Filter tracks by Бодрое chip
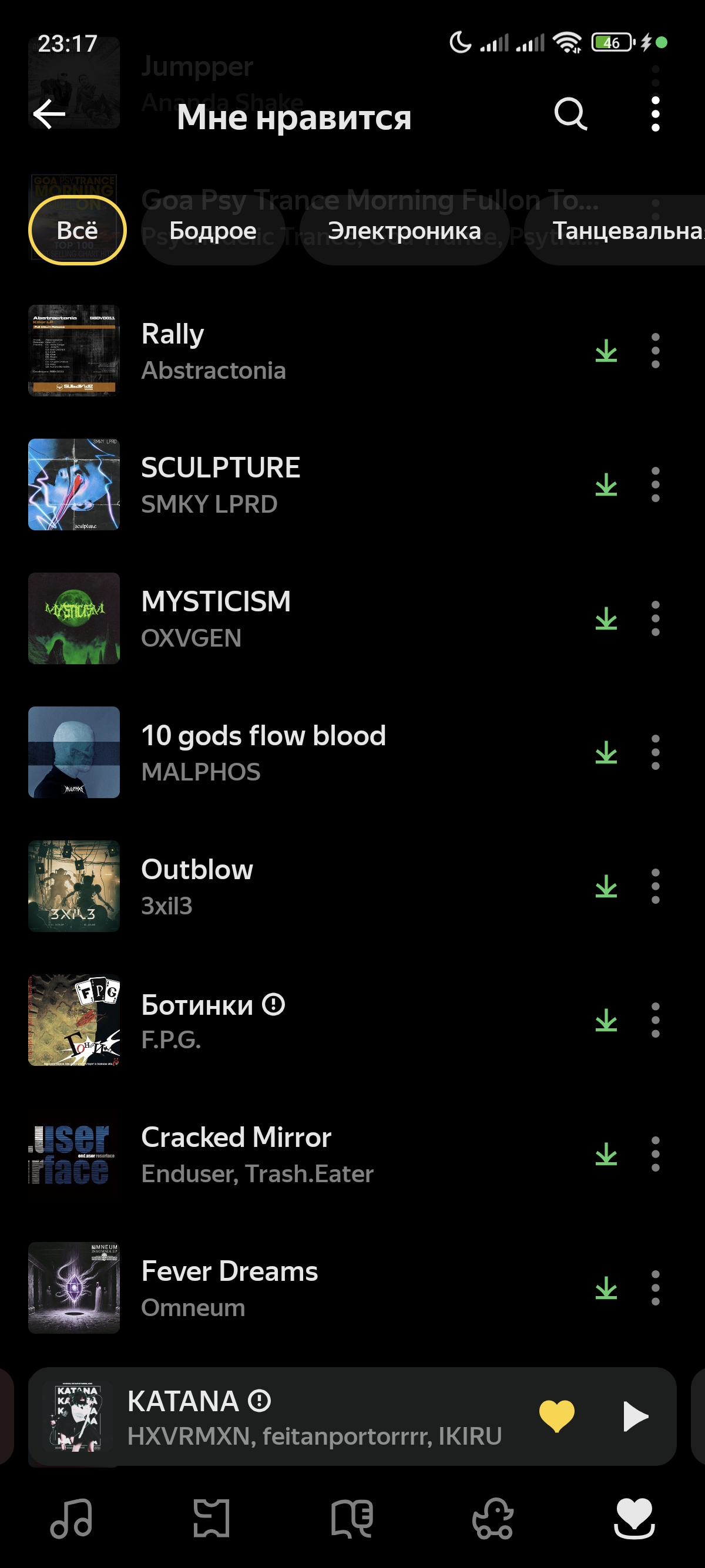The height and width of the screenshot is (1568, 705). click(x=213, y=231)
